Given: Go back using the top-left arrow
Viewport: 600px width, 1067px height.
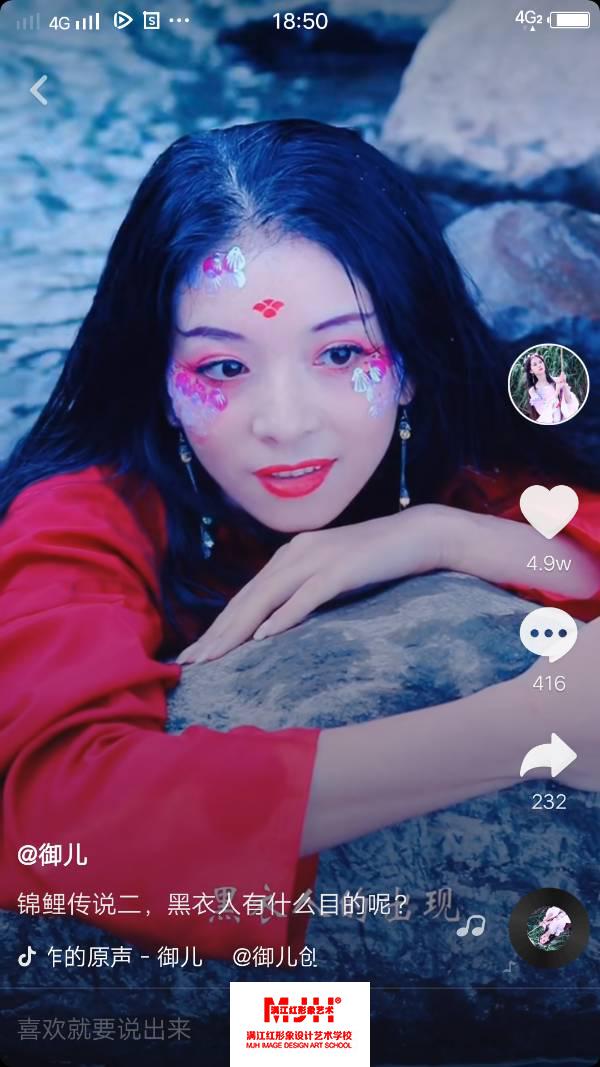Looking at the screenshot, I should (39, 91).
